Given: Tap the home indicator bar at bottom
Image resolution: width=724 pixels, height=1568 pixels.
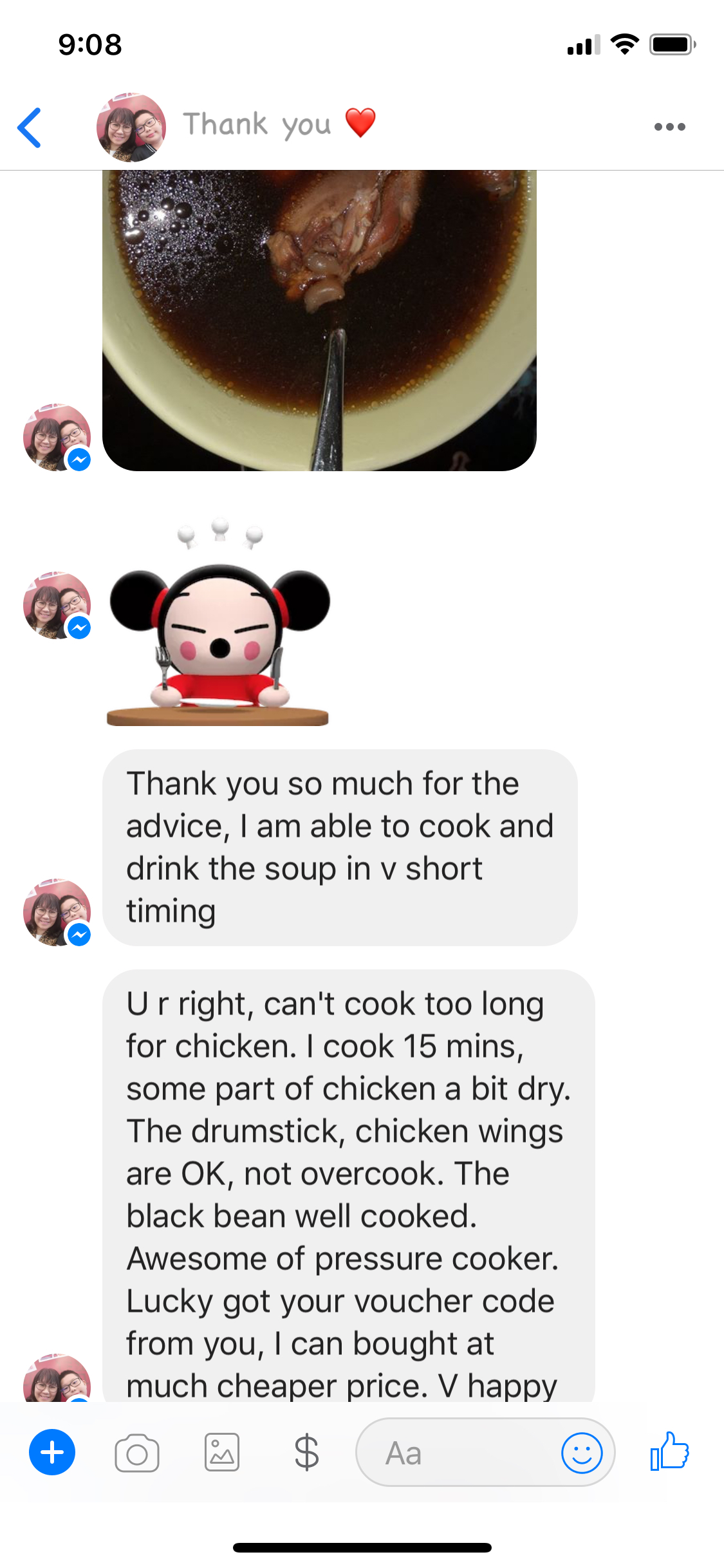Looking at the screenshot, I should (x=362, y=1547).
